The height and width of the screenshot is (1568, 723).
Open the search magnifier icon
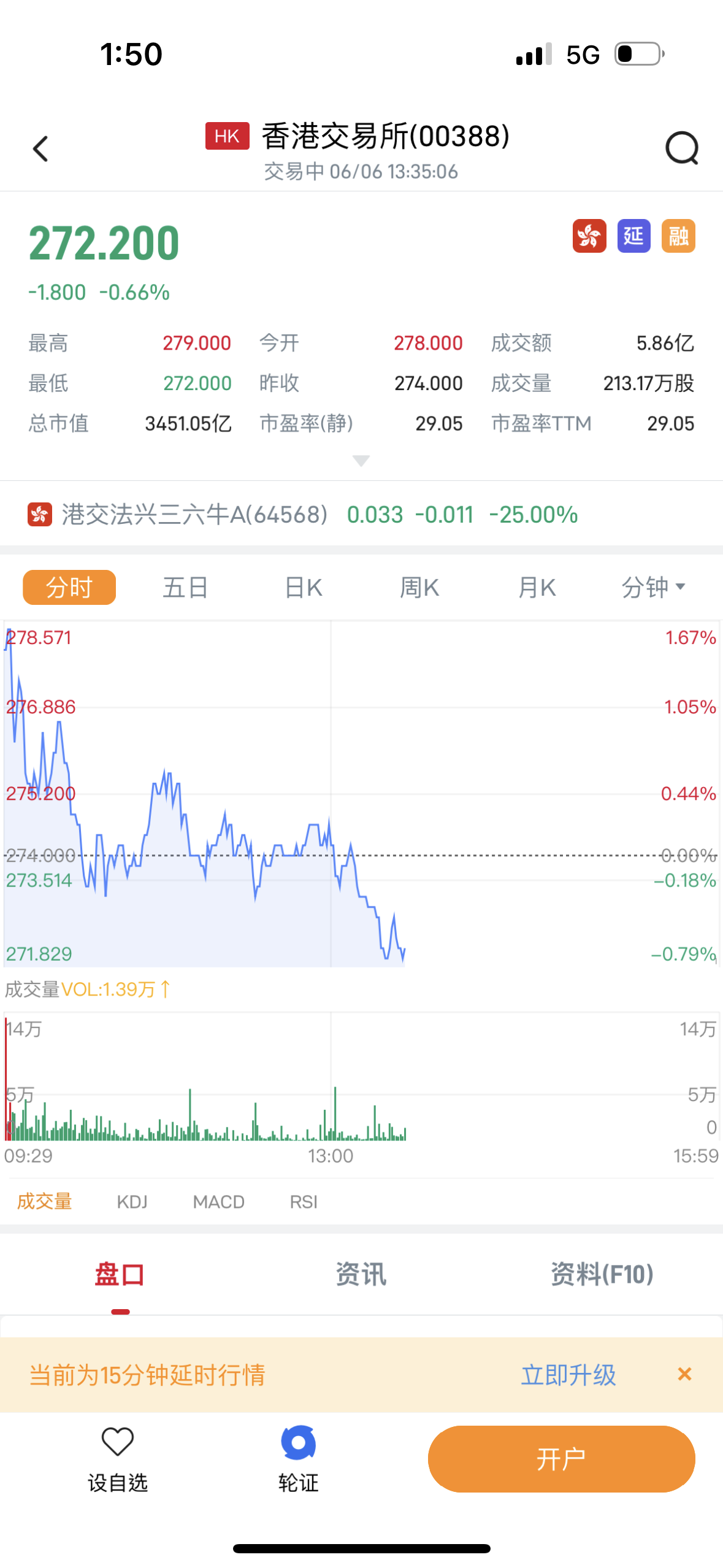682,148
